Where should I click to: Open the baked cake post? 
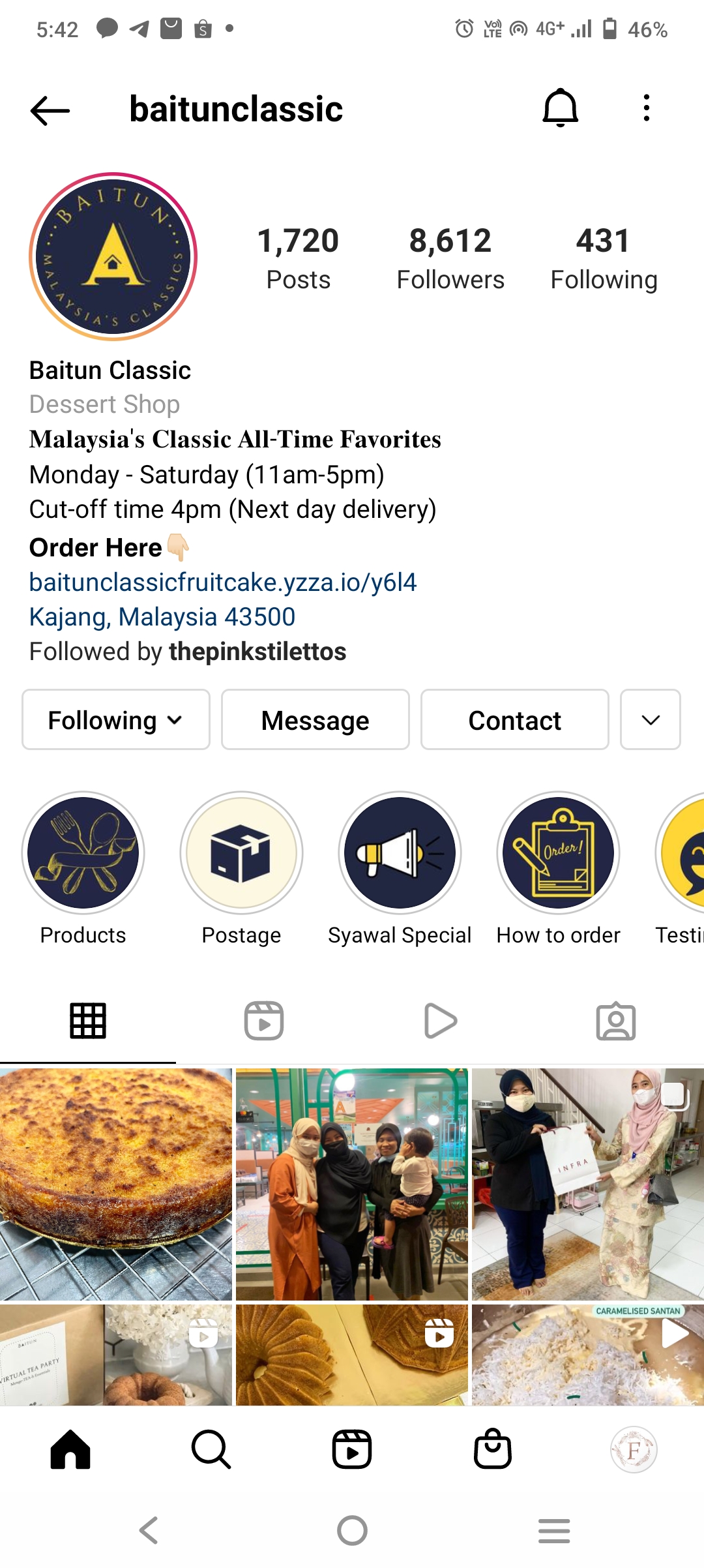[116, 1184]
